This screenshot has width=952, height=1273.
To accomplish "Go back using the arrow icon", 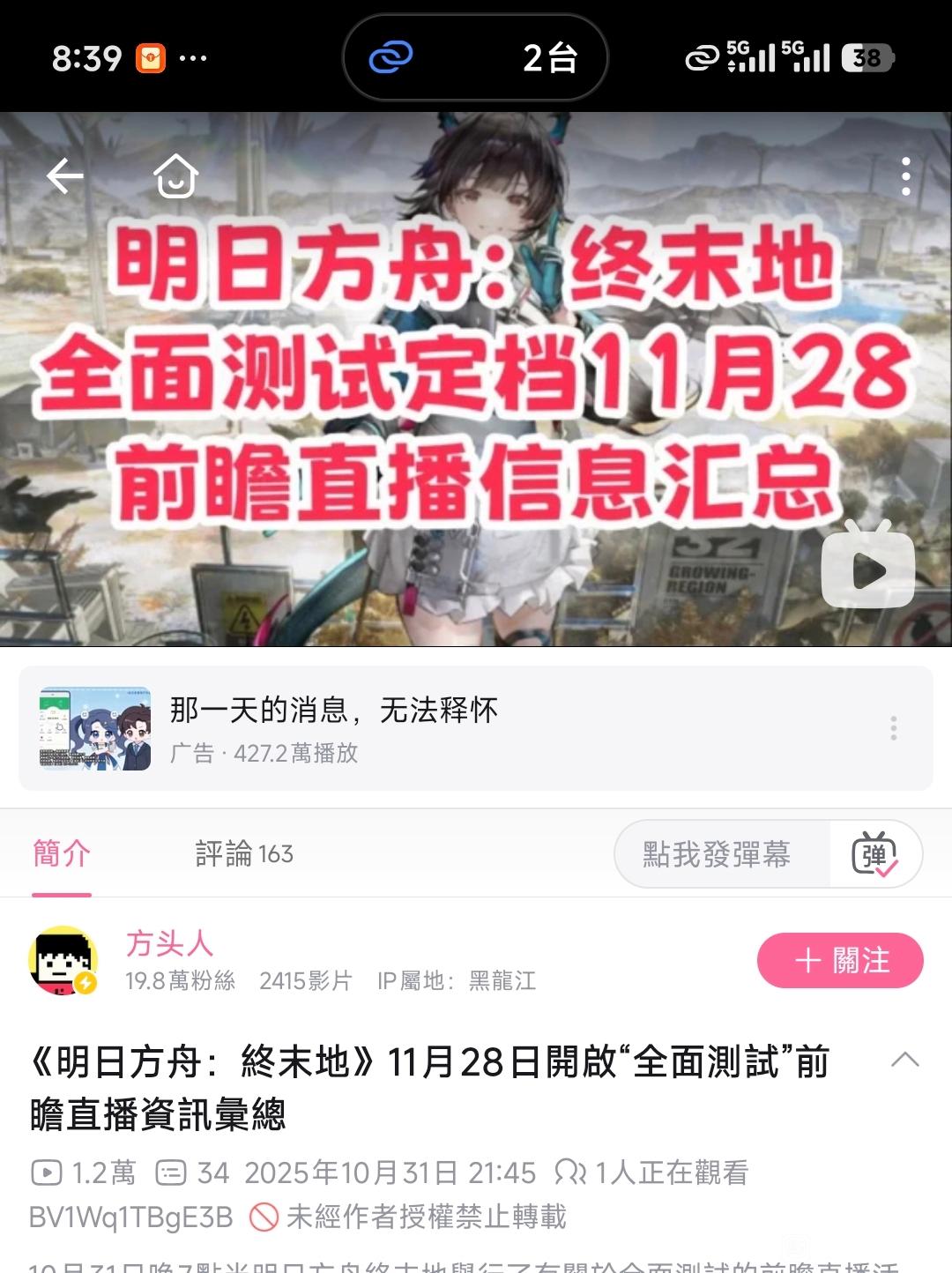I will point(65,176).
